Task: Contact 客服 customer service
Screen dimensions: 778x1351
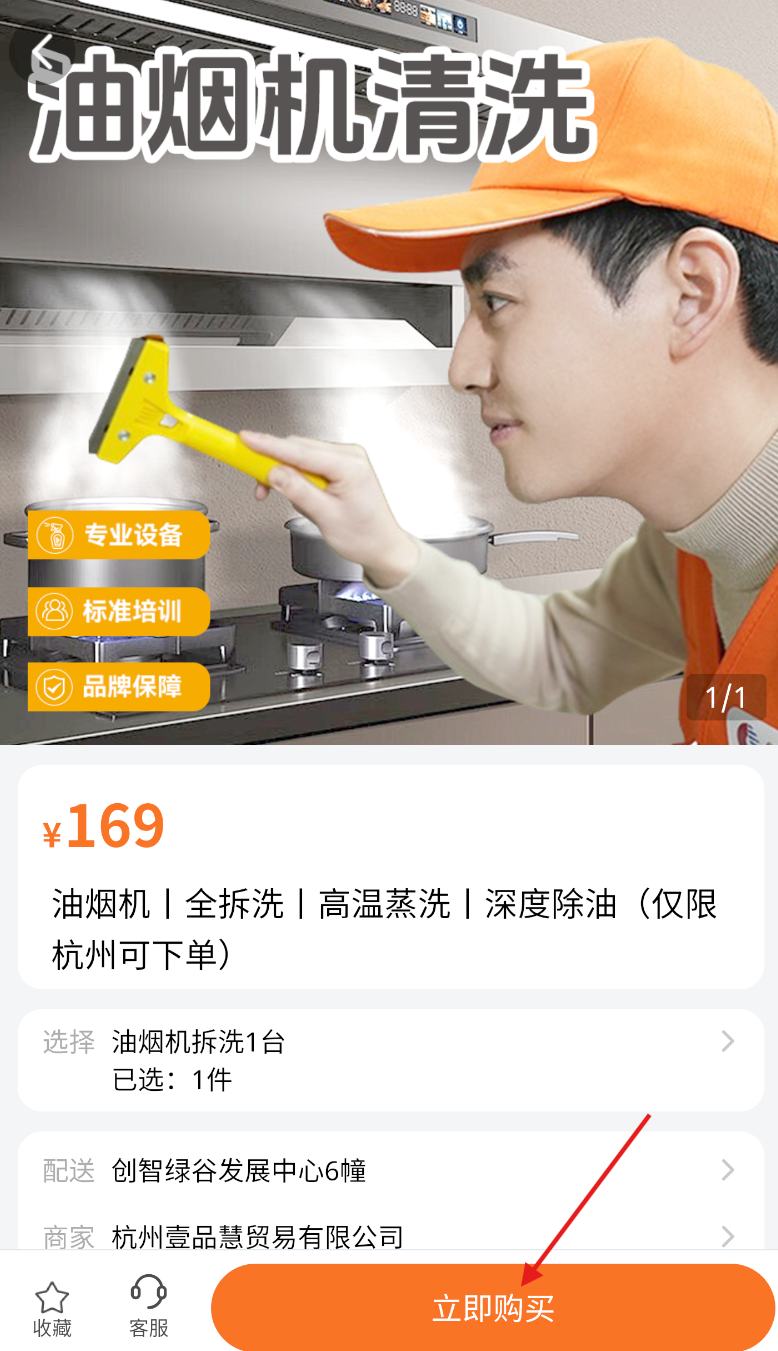Action: pos(149,1307)
